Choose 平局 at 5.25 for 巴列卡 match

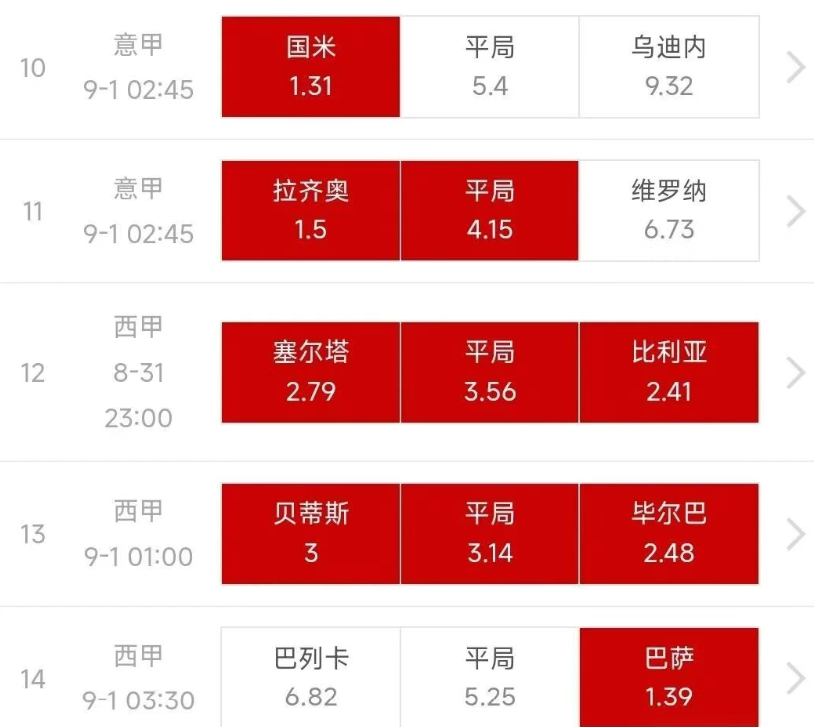489,678
